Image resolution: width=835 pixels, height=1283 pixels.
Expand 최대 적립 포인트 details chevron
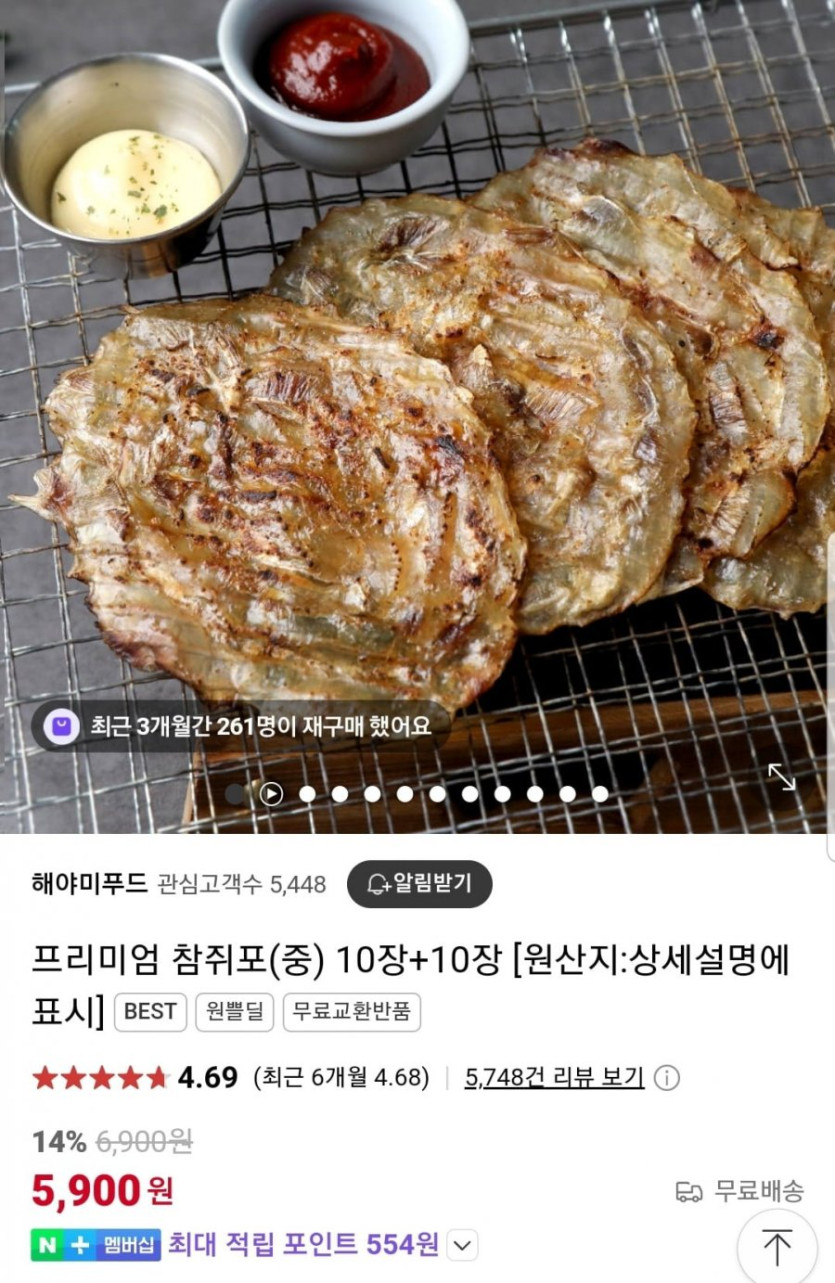[x=461, y=1246]
